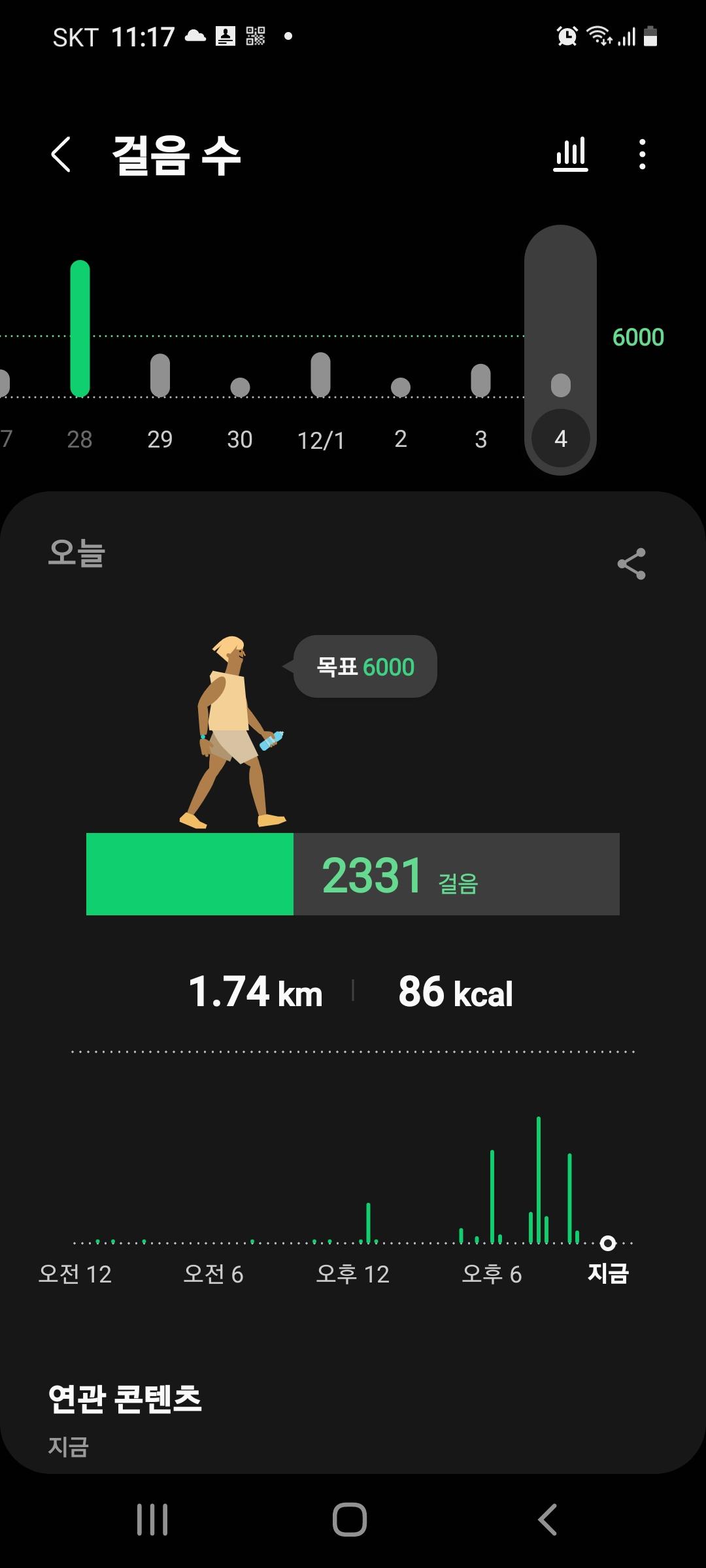View steps for day 2
706x1568 pixels.
(x=401, y=387)
